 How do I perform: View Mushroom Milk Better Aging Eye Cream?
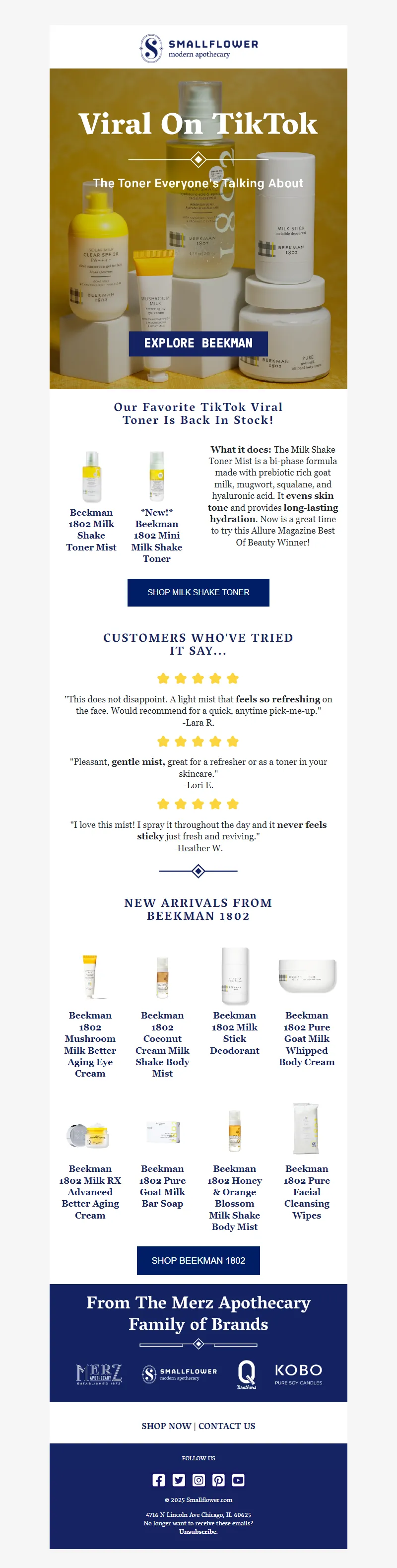[90, 1043]
